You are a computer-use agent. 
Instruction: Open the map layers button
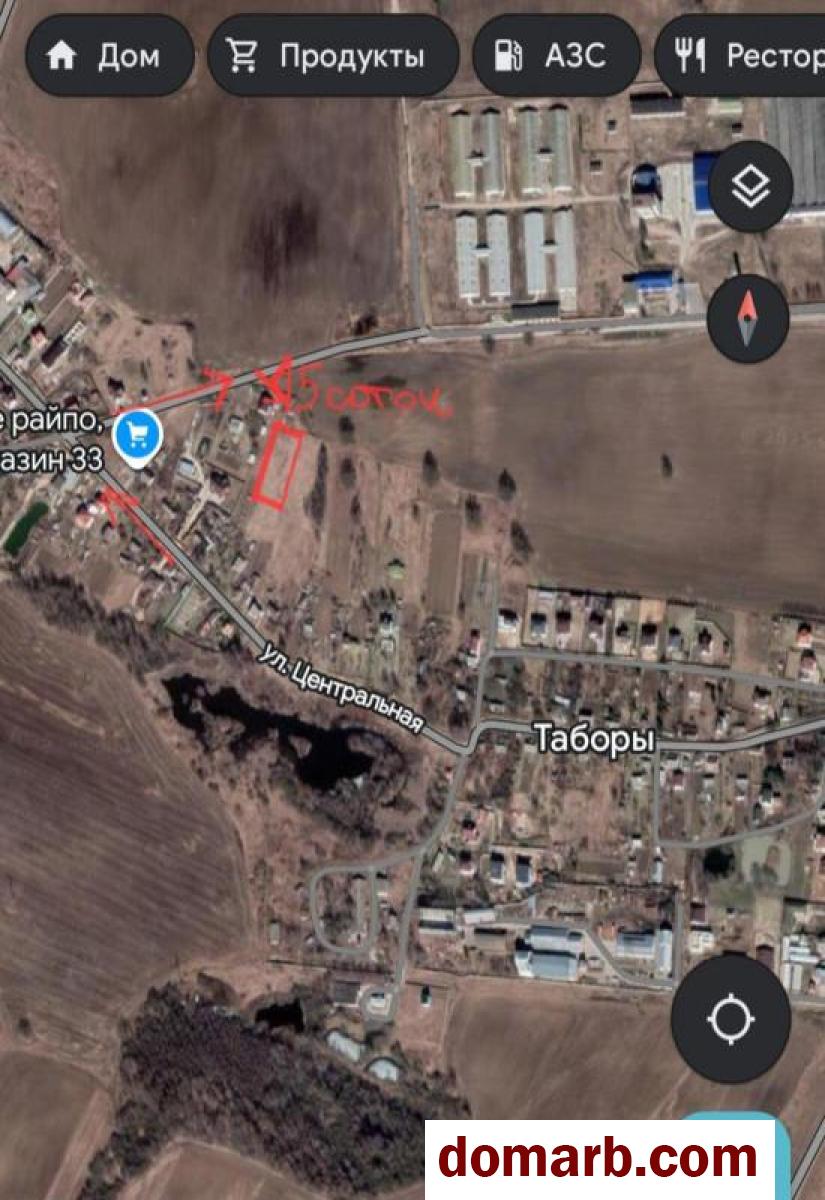(750, 188)
